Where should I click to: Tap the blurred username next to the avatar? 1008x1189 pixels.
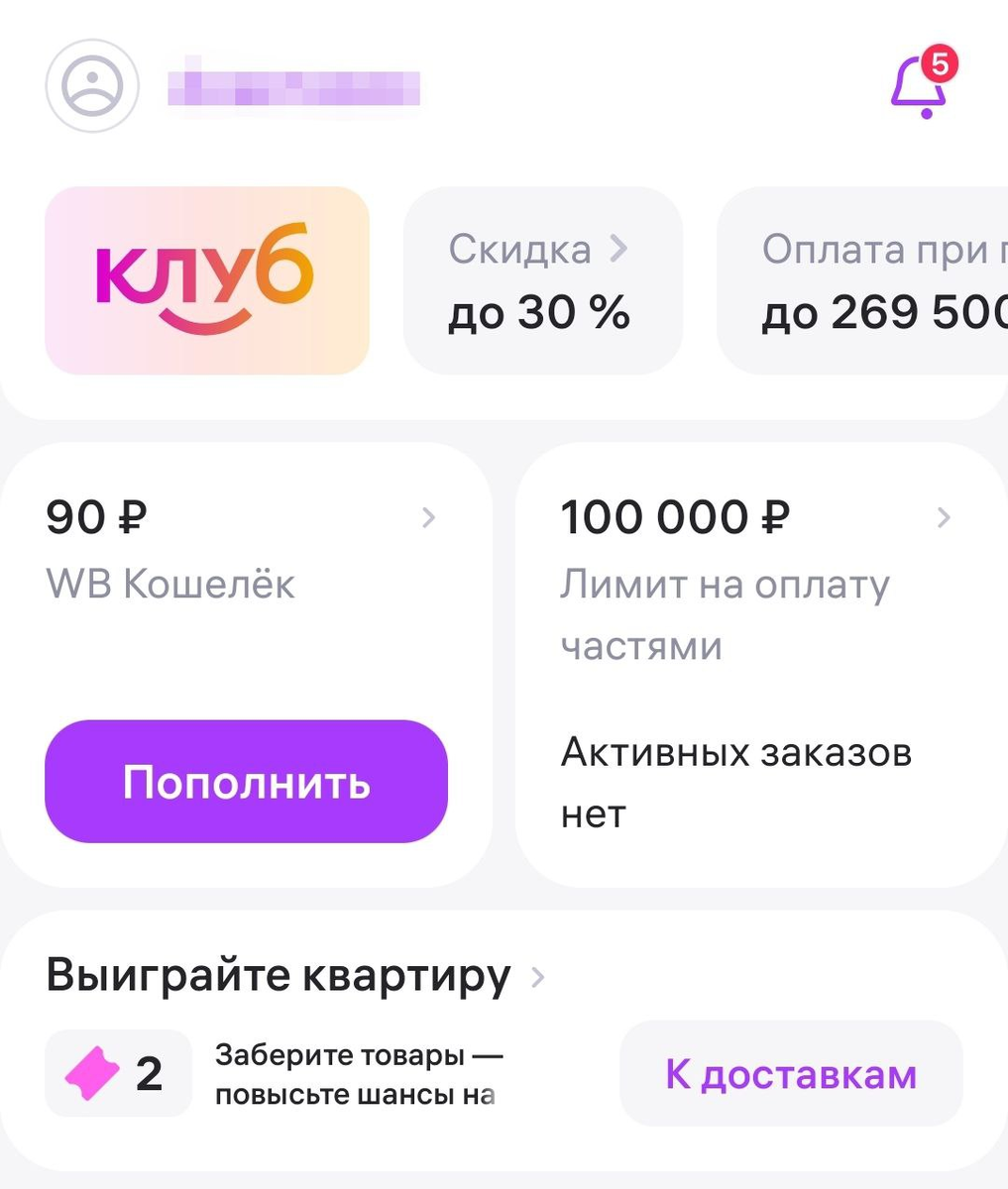tap(294, 87)
